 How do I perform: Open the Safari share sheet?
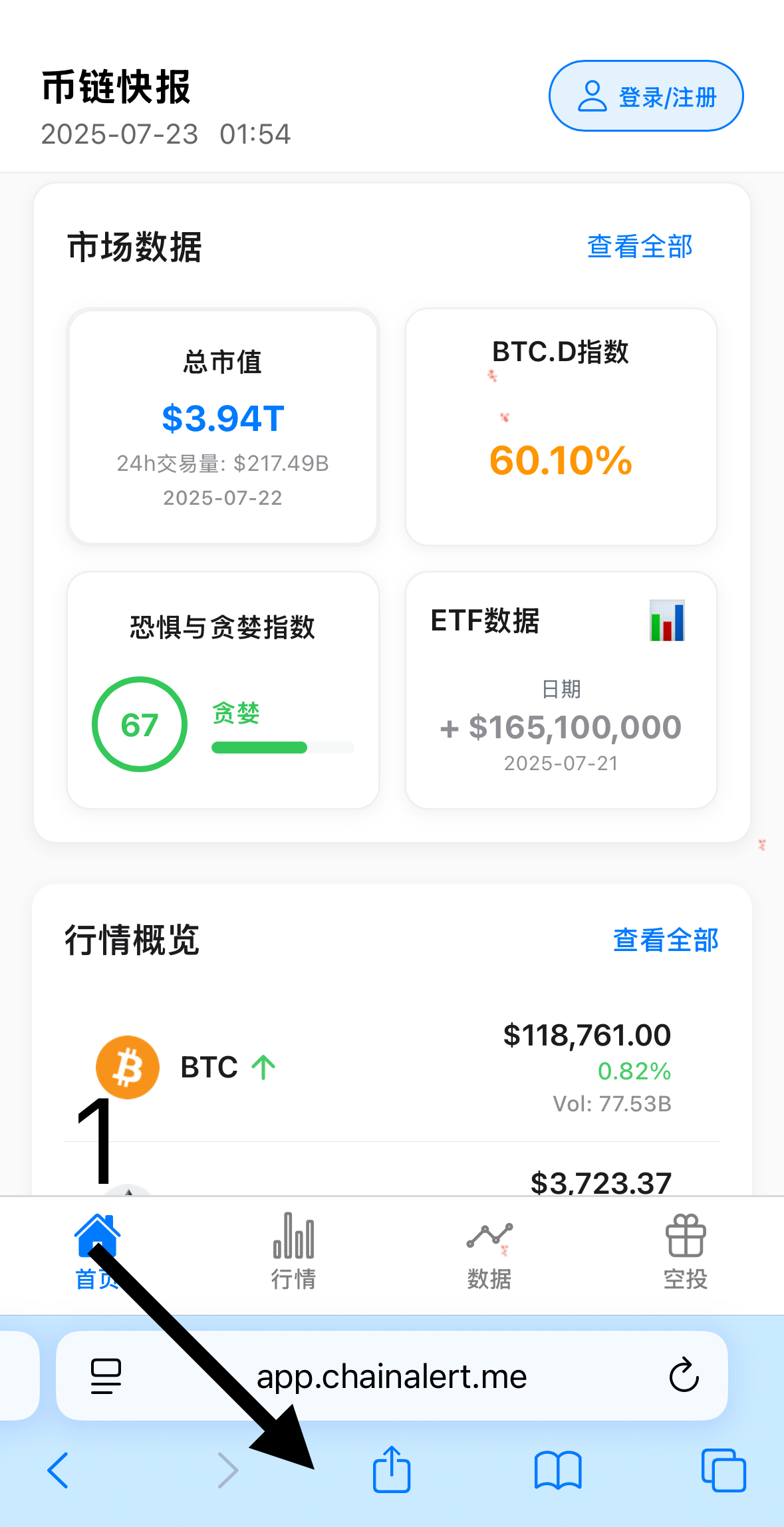tap(392, 1469)
